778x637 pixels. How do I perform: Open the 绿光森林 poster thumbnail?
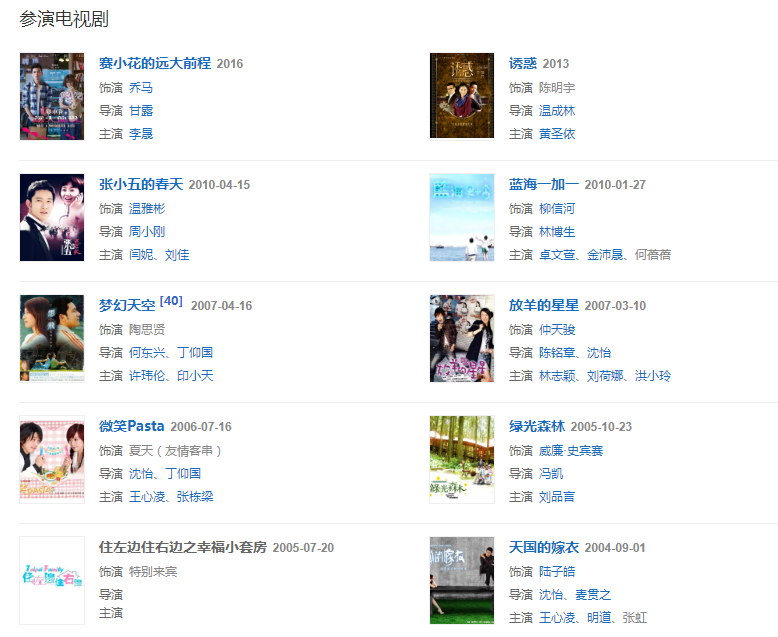[x=462, y=460]
